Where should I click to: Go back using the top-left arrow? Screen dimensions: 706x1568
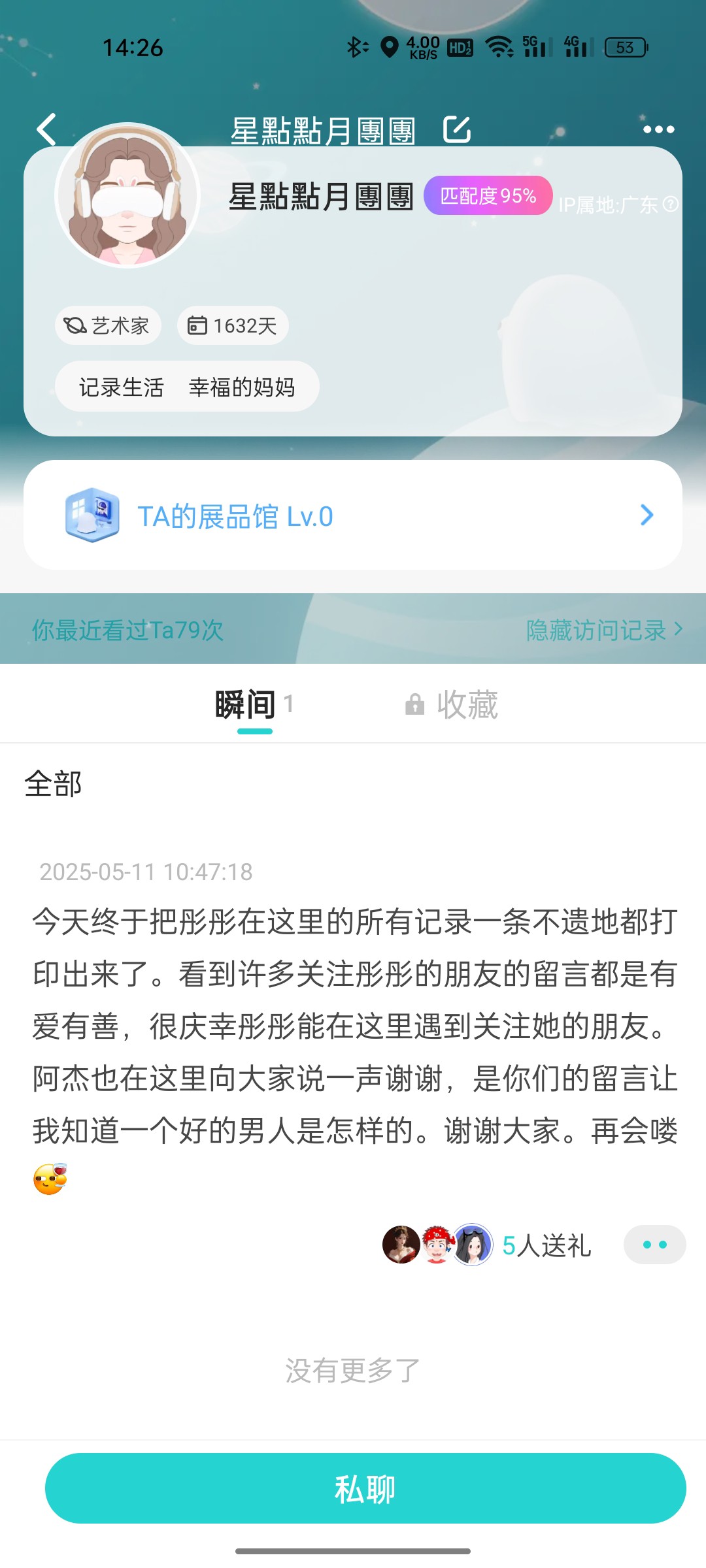click(47, 129)
